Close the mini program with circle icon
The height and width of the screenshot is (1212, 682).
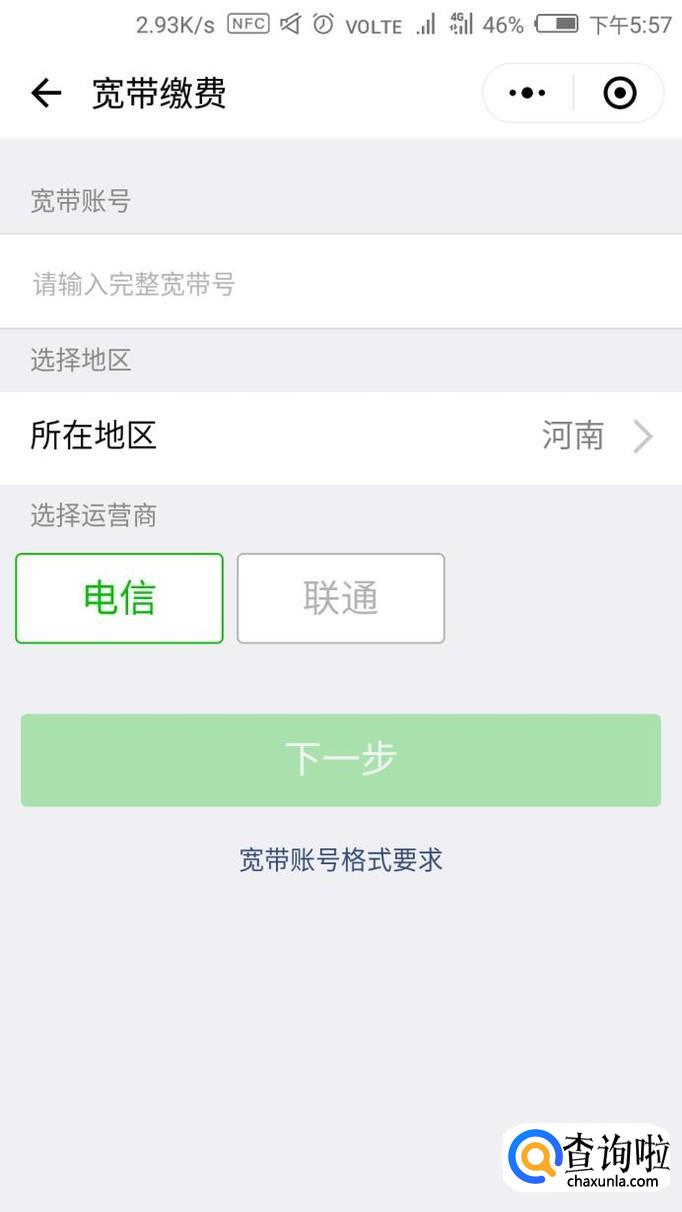click(620, 94)
